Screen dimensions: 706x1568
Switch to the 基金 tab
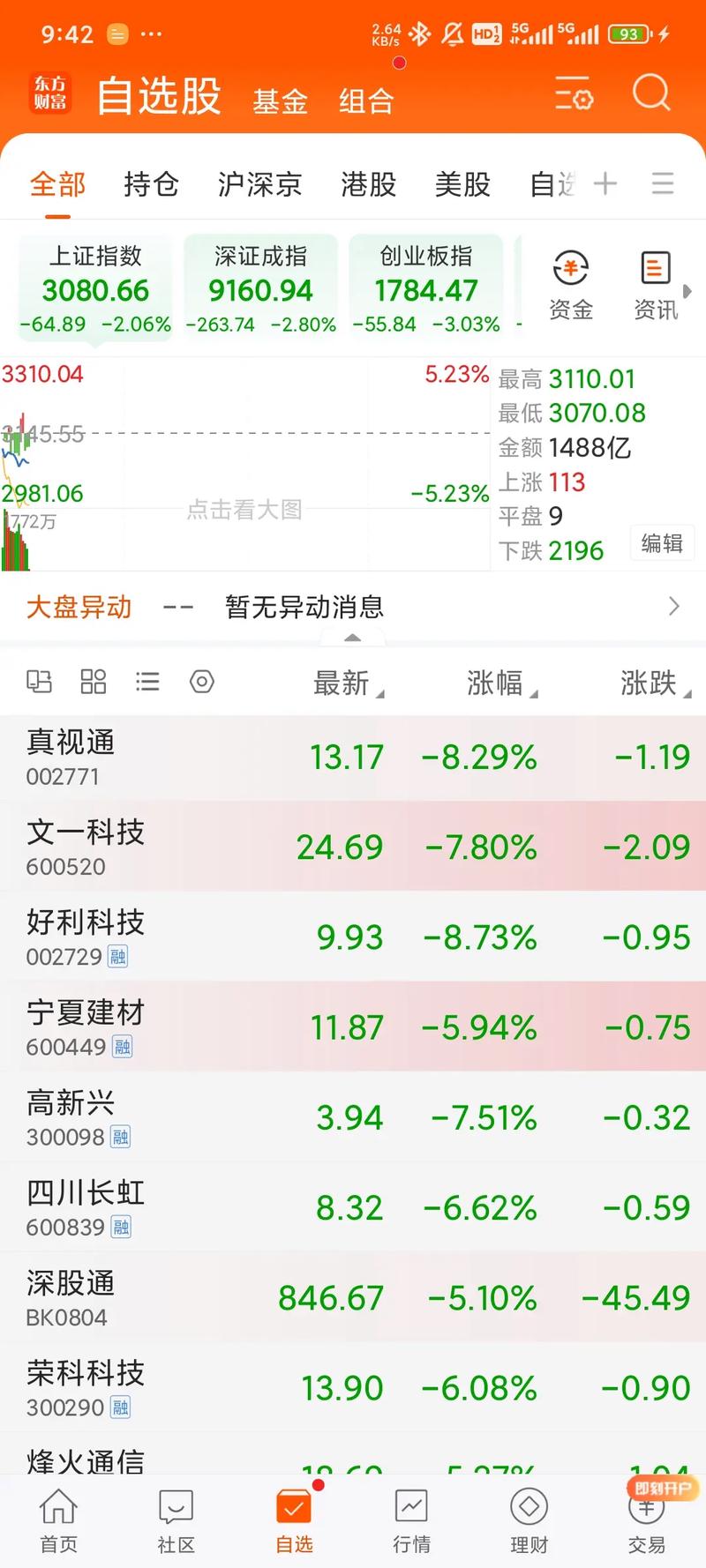pyautogui.click(x=279, y=100)
